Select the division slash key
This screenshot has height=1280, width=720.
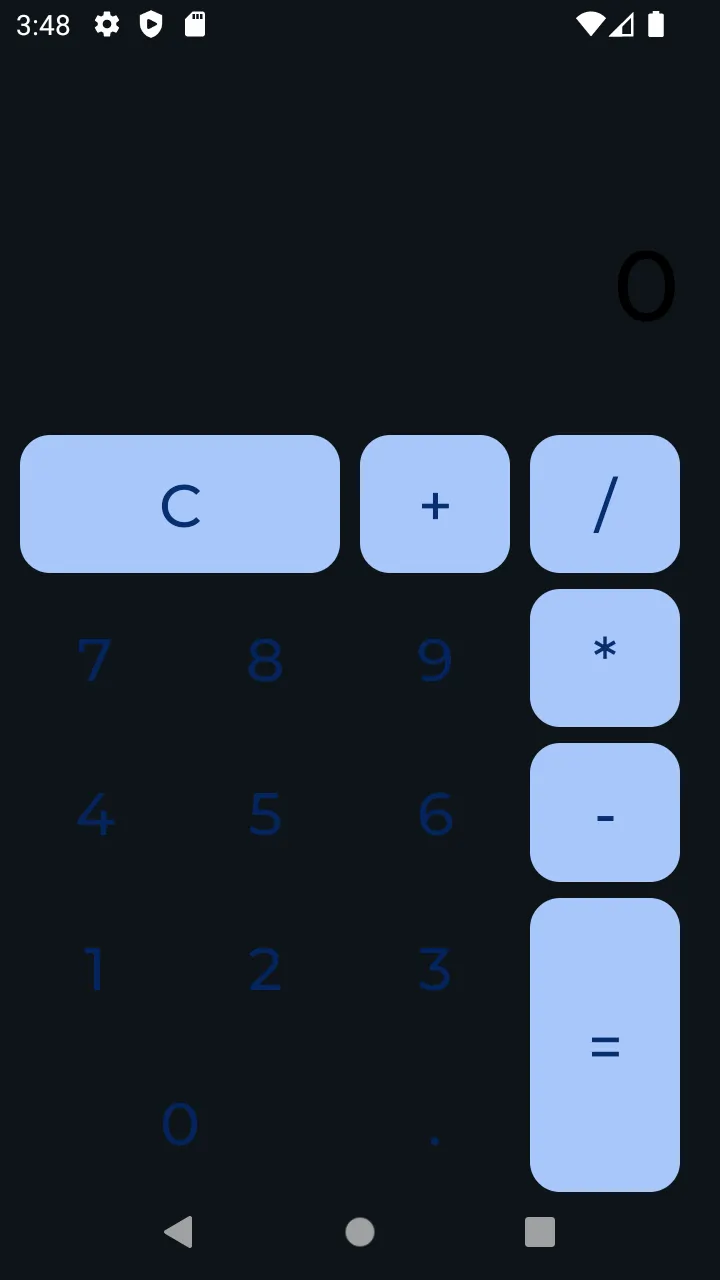[605, 504]
